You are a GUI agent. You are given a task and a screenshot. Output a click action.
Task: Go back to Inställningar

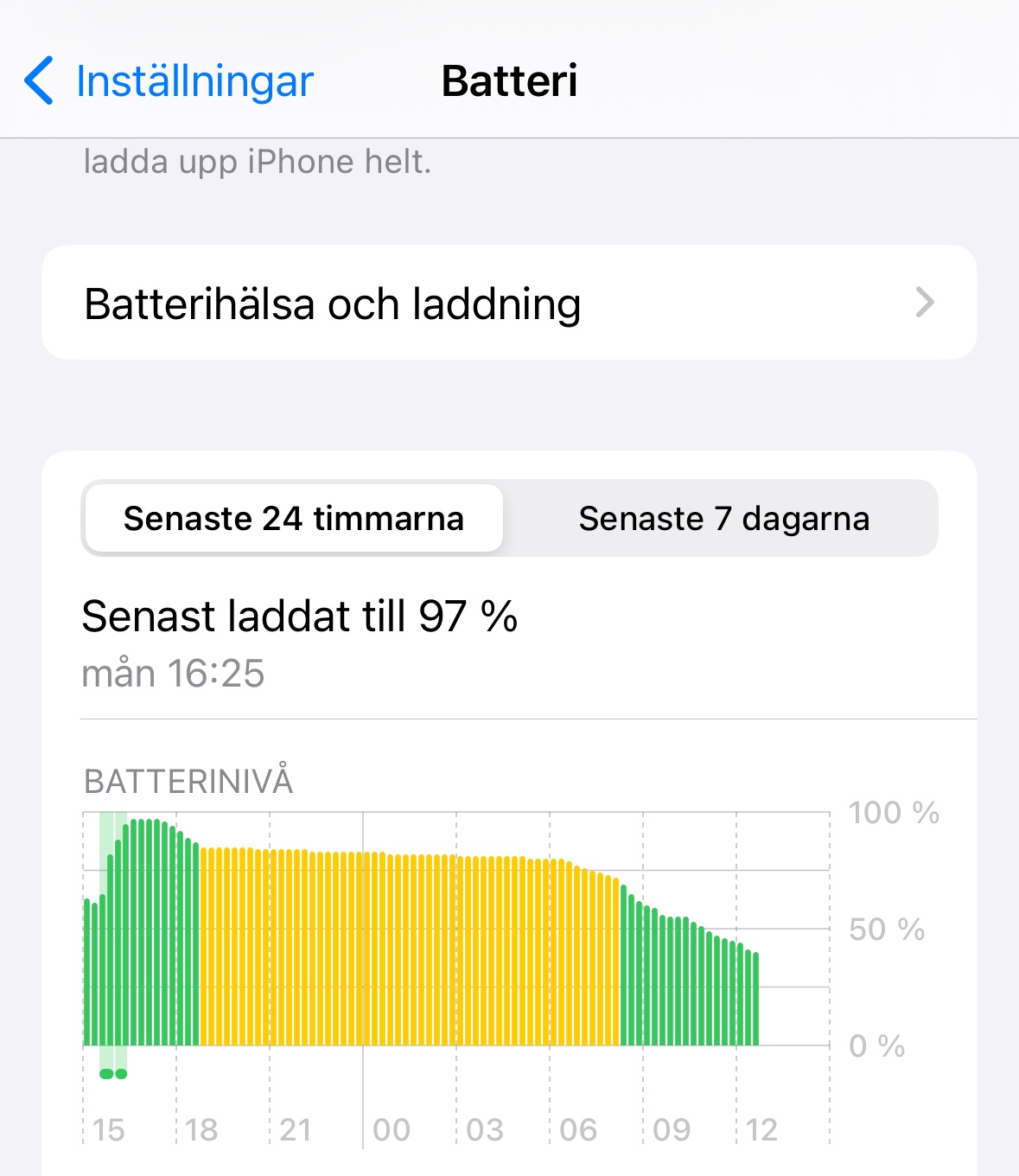pyautogui.click(x=169, y=81)
